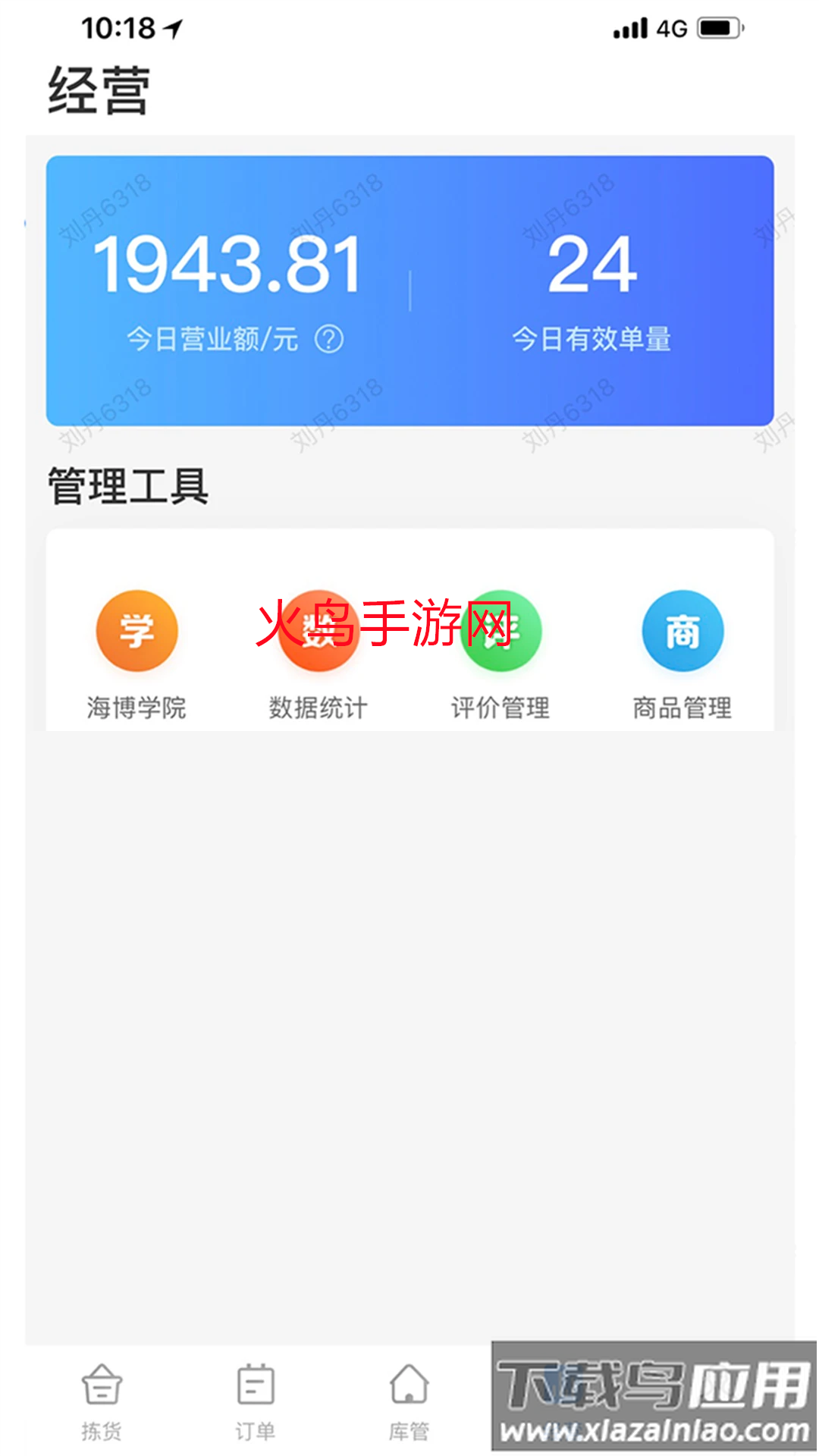Open the 商品管理 product management icon
Screen dimensions: 819x1456
682,630
